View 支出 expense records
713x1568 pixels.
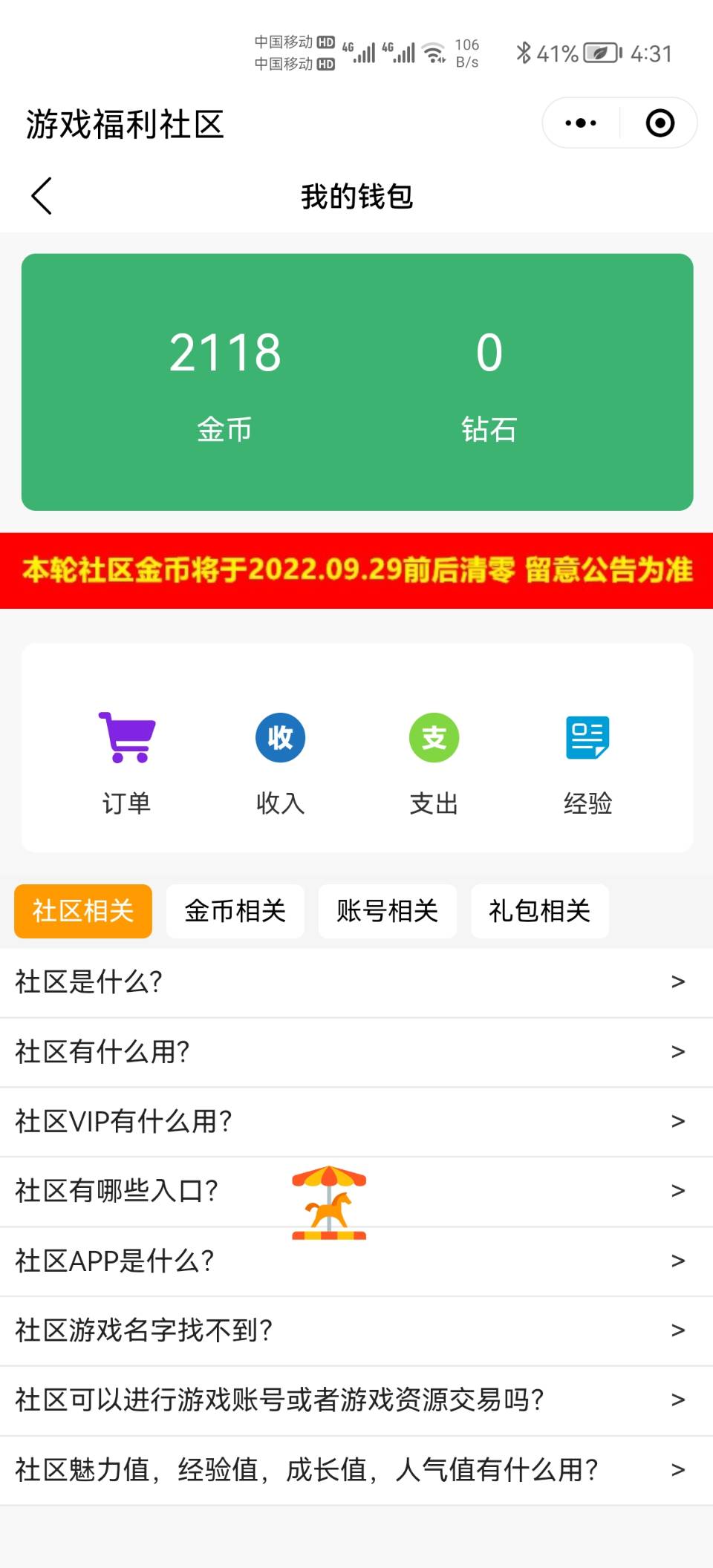click(434, 762)
